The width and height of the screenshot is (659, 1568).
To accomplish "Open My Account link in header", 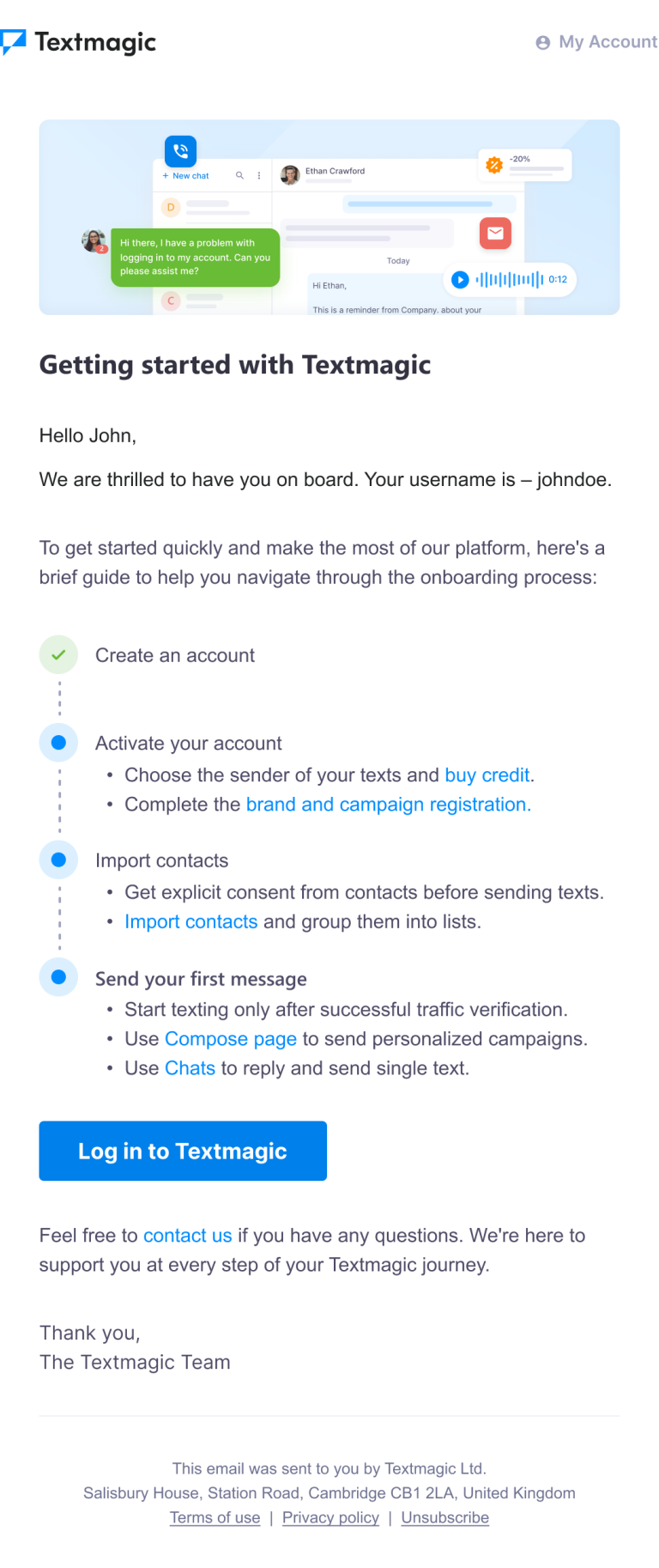I will [598, 42].
